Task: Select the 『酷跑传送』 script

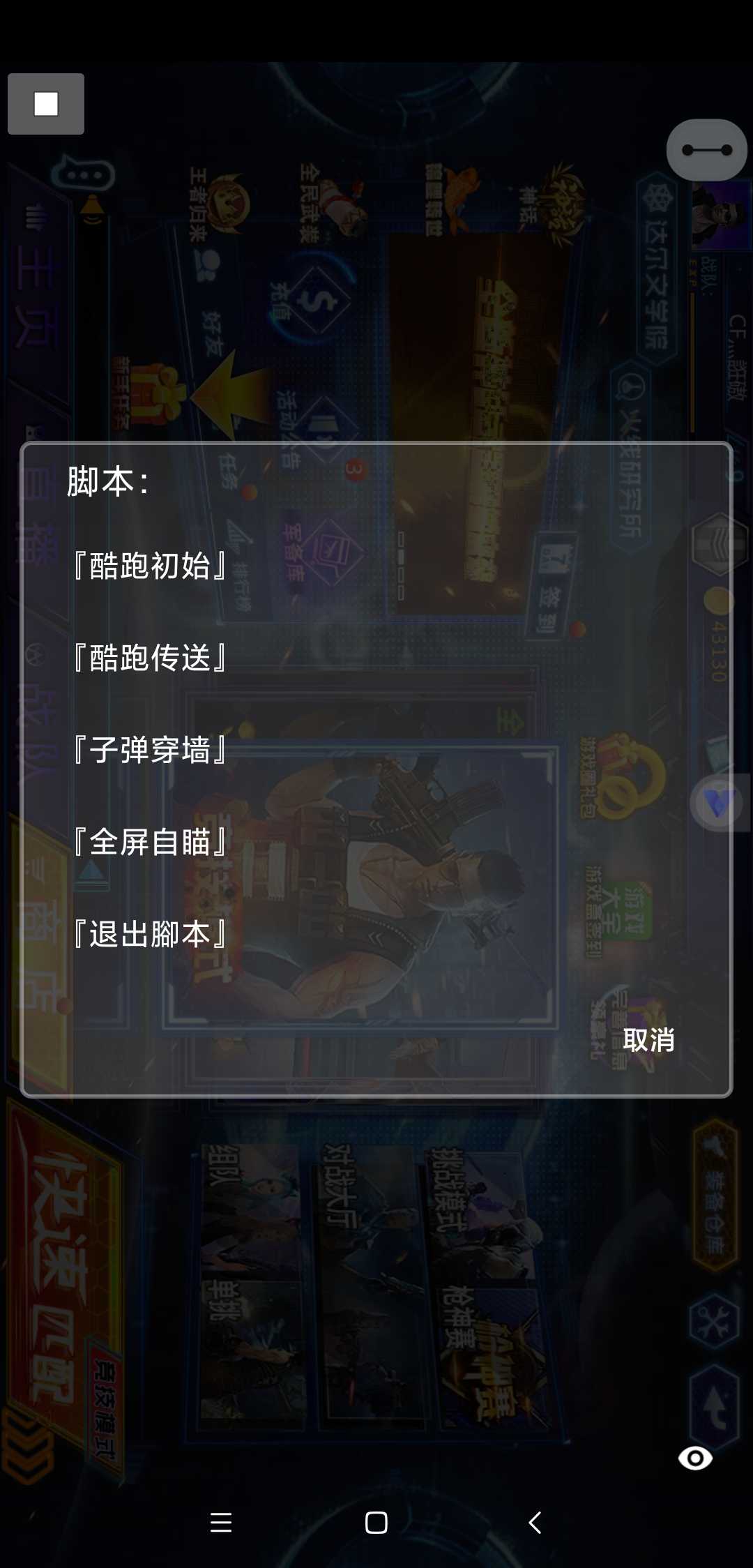Action: coord(150,658)
